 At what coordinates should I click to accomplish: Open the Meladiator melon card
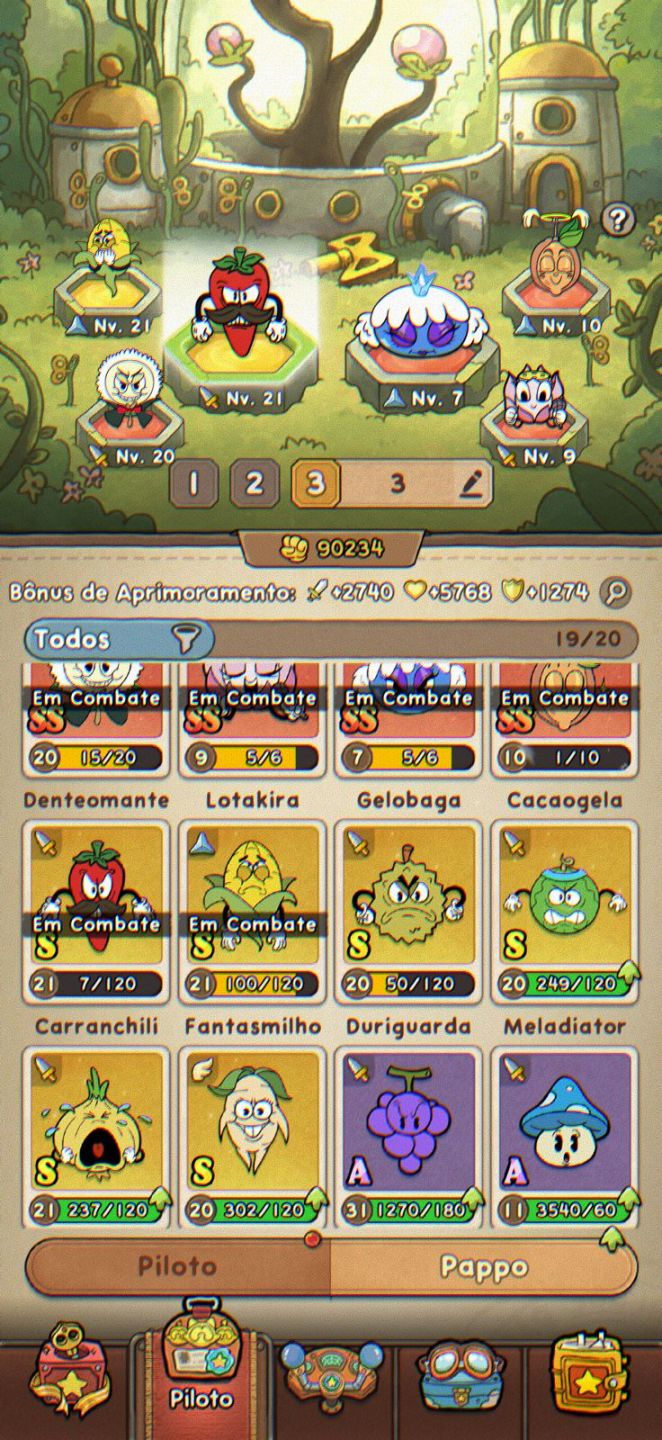point(565,910)
